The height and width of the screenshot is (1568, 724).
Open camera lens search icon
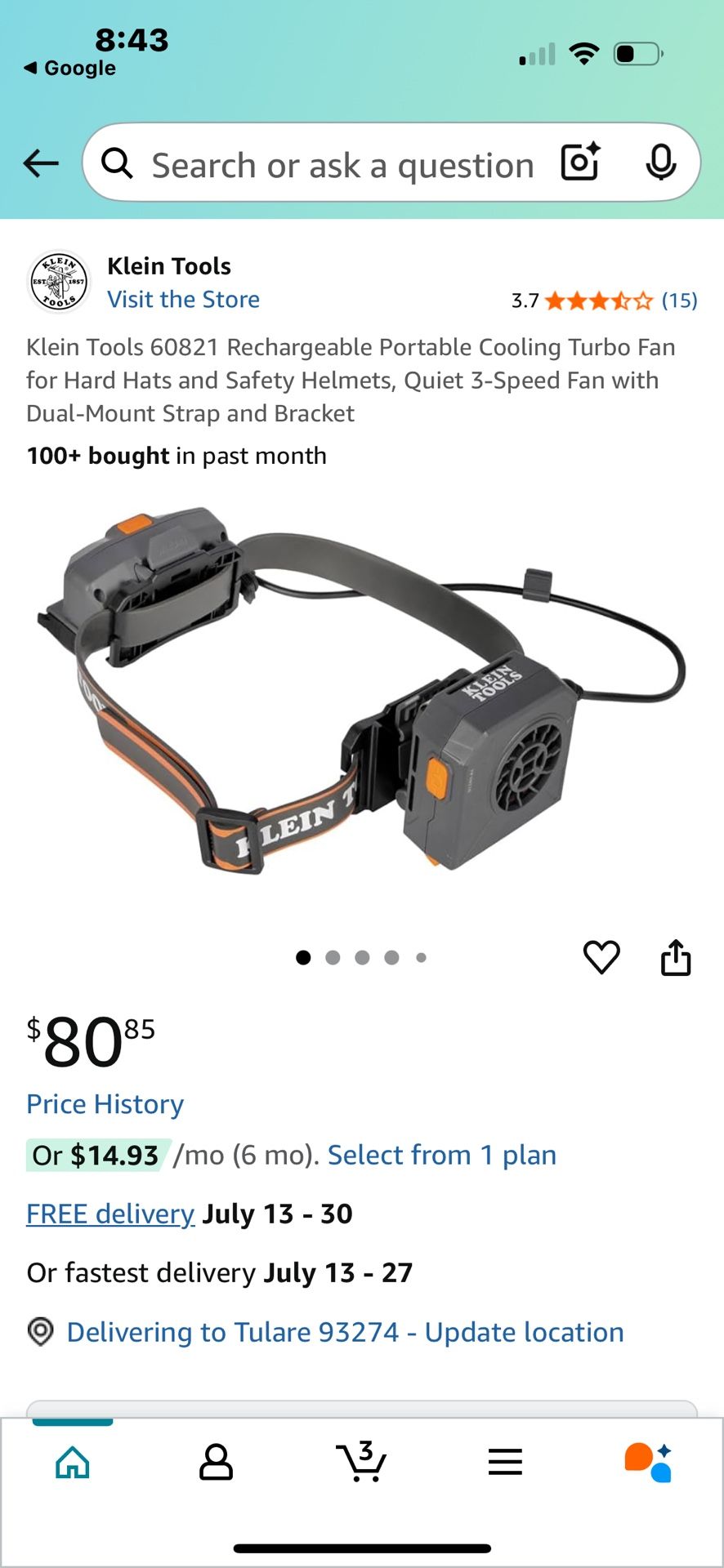(x=580, y=162)
